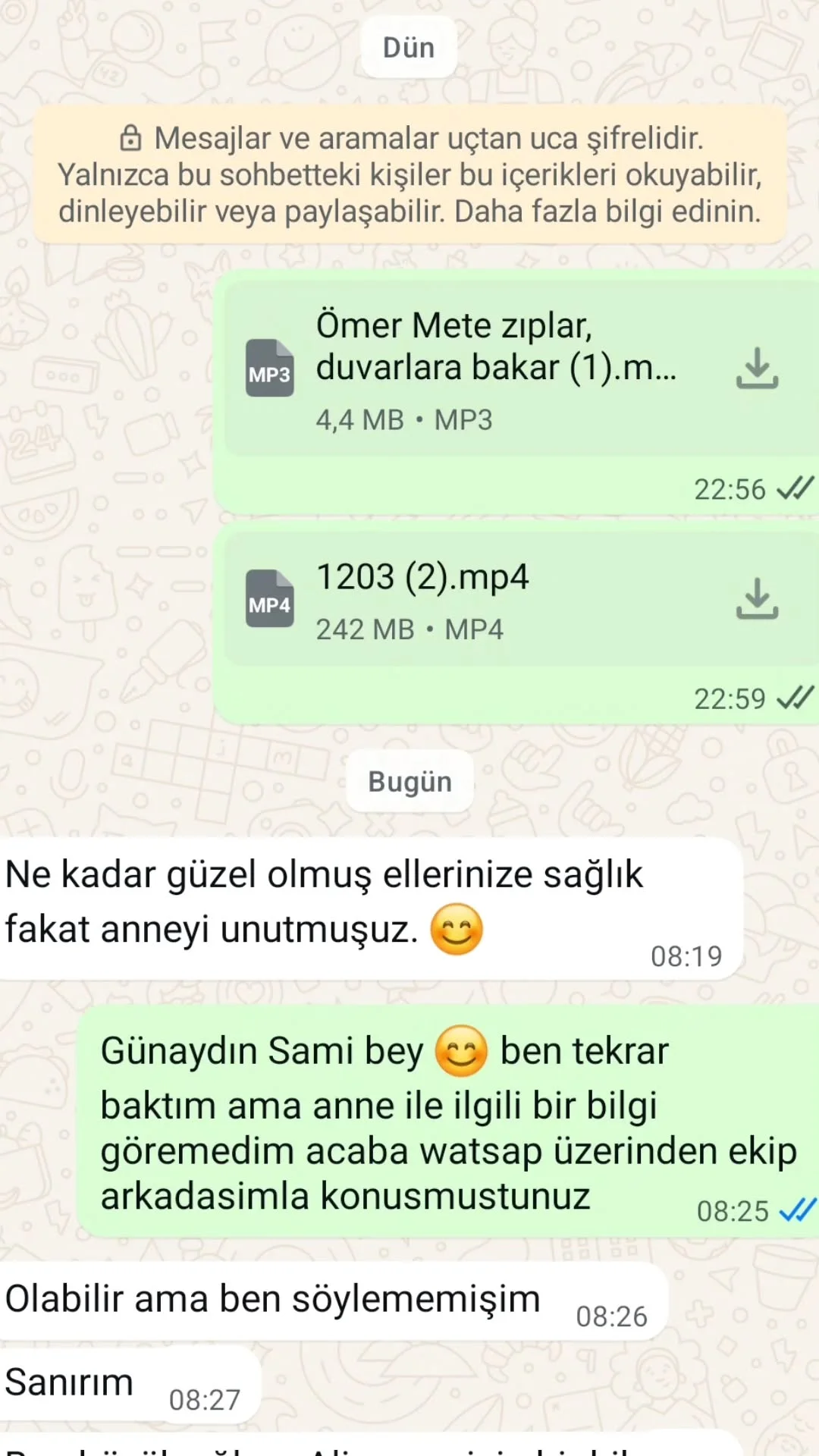Click the 'Bugün' date divider

[x=409, y=780]
